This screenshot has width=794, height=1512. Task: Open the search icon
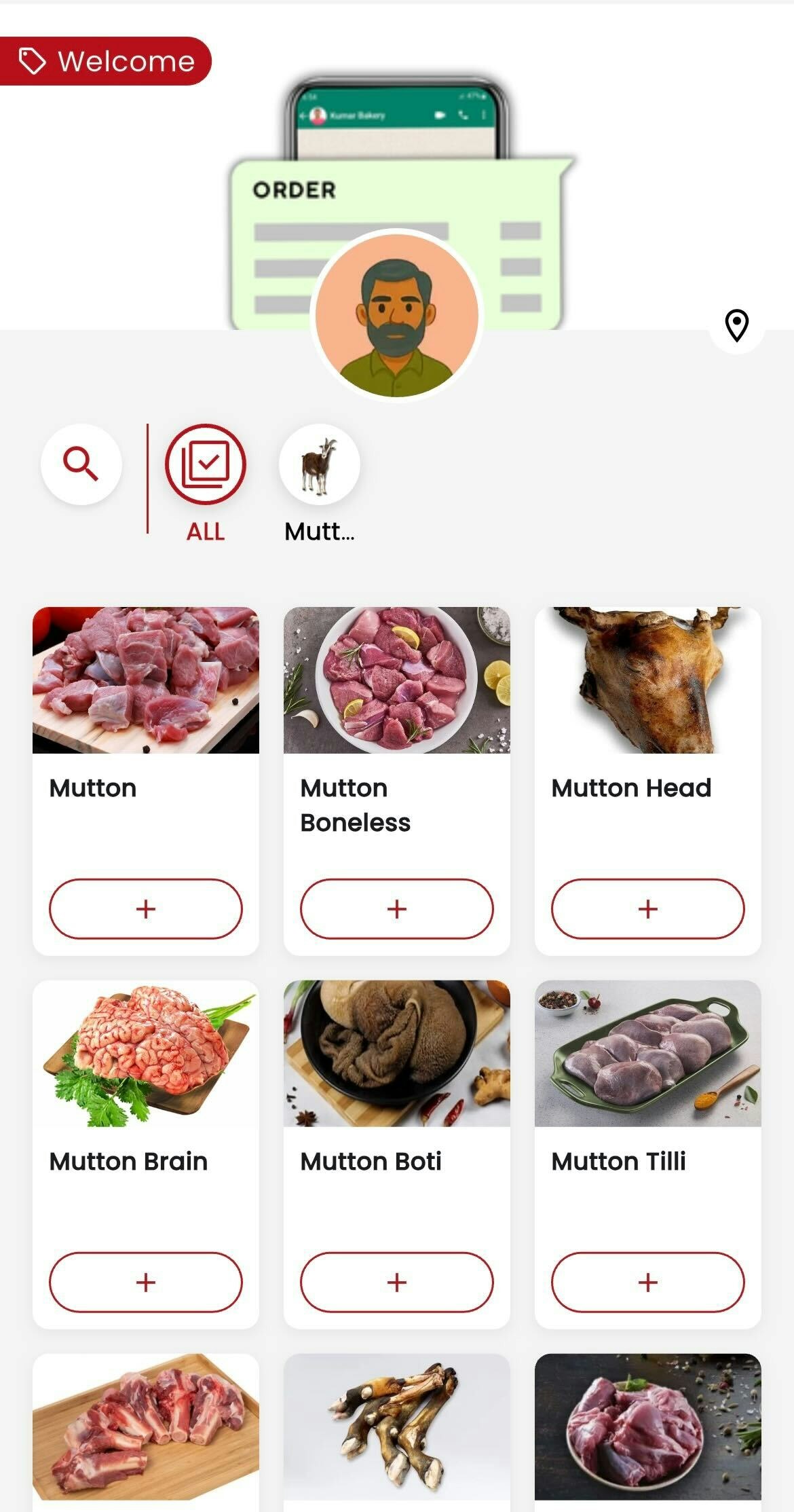(x=80, y=464)
